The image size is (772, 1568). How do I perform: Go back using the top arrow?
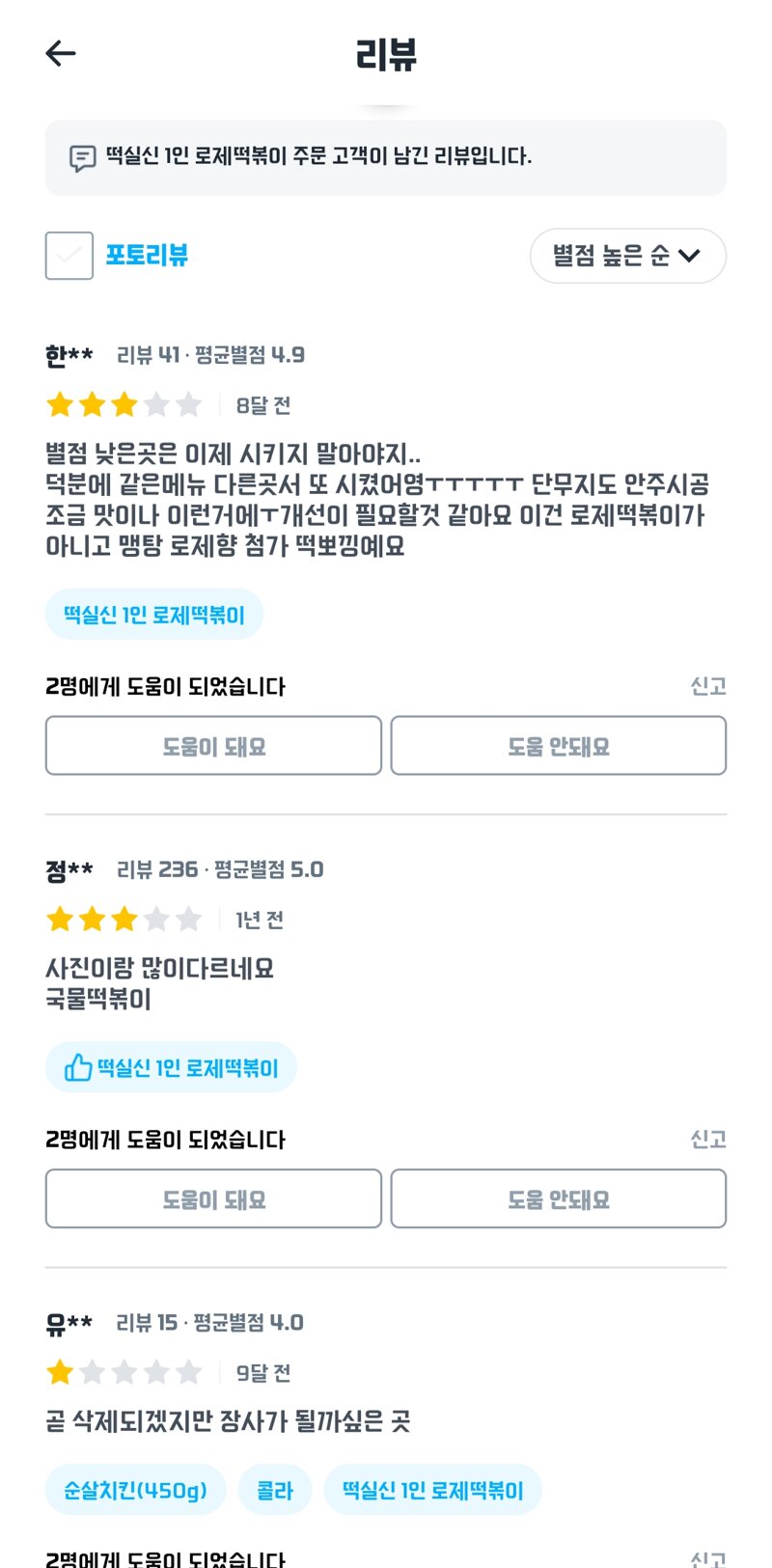coord(61,53)
